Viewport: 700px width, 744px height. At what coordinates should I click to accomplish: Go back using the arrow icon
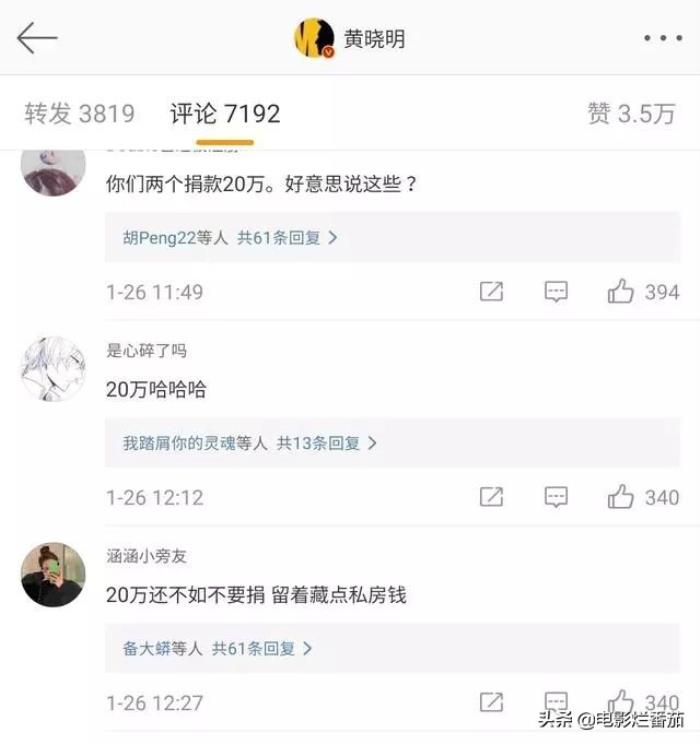click(x=37, y=38)
